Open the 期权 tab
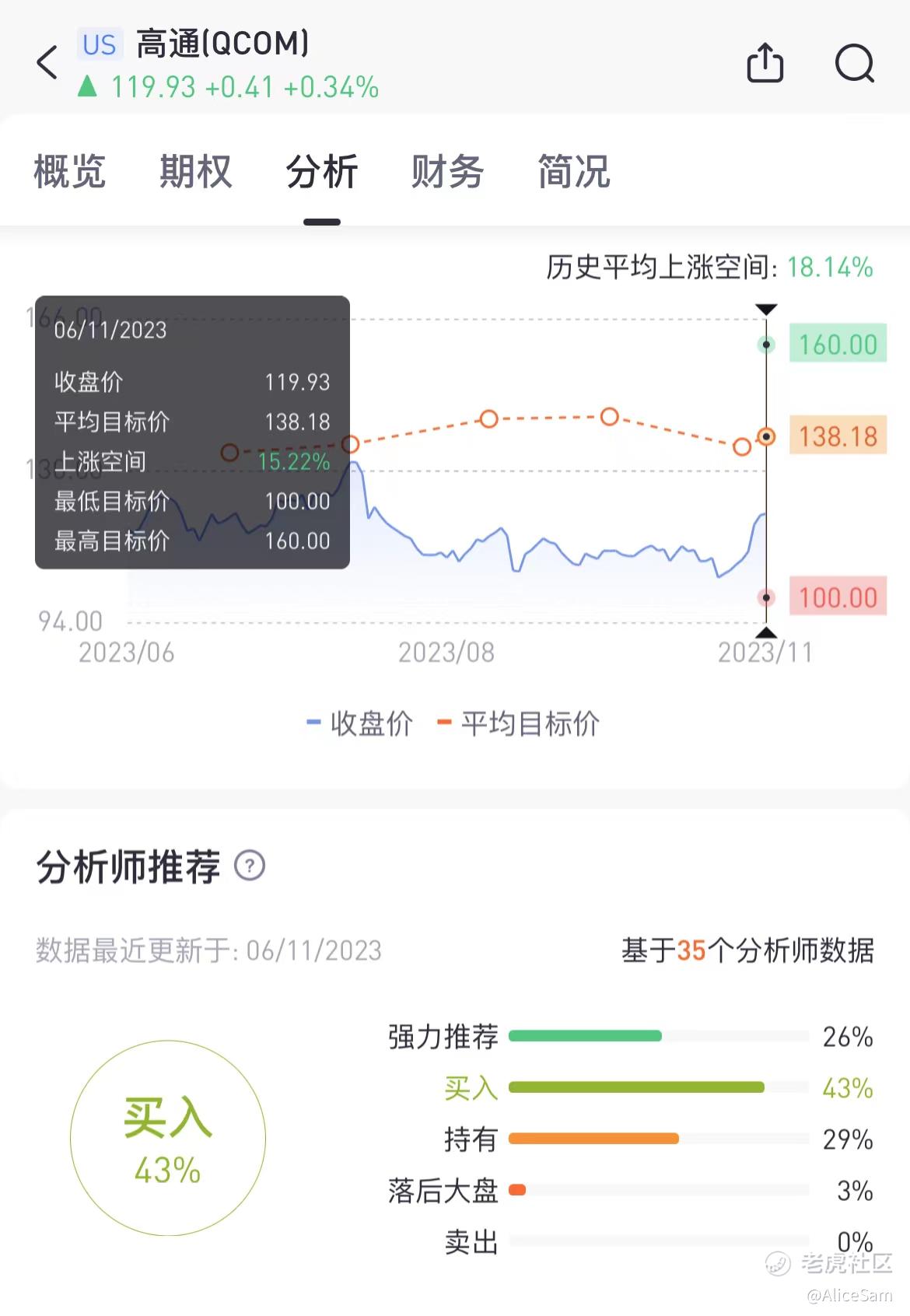Viewport: 910px width, 1316px height. click(x=197, y=171)
